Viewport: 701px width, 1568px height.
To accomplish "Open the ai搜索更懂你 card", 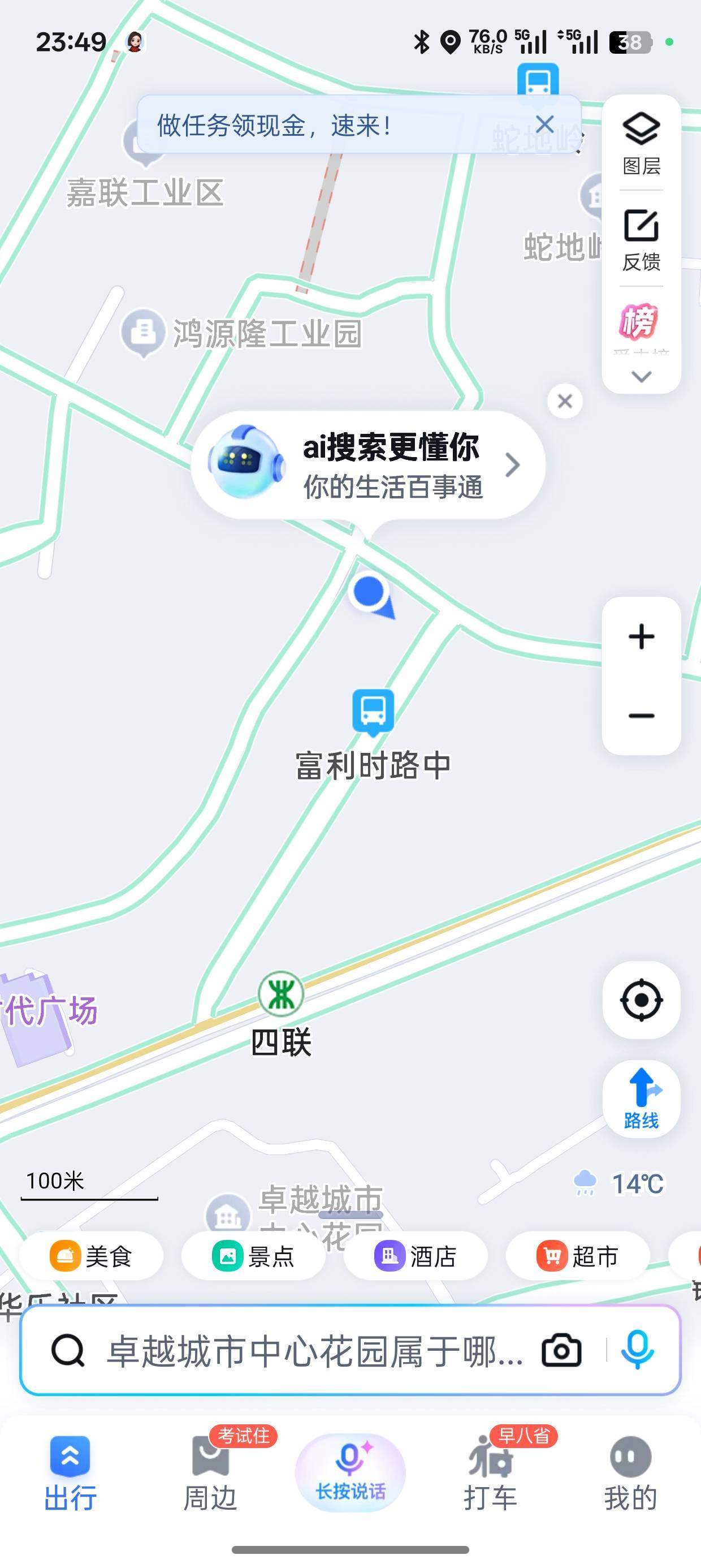I will tap(367, 464).
